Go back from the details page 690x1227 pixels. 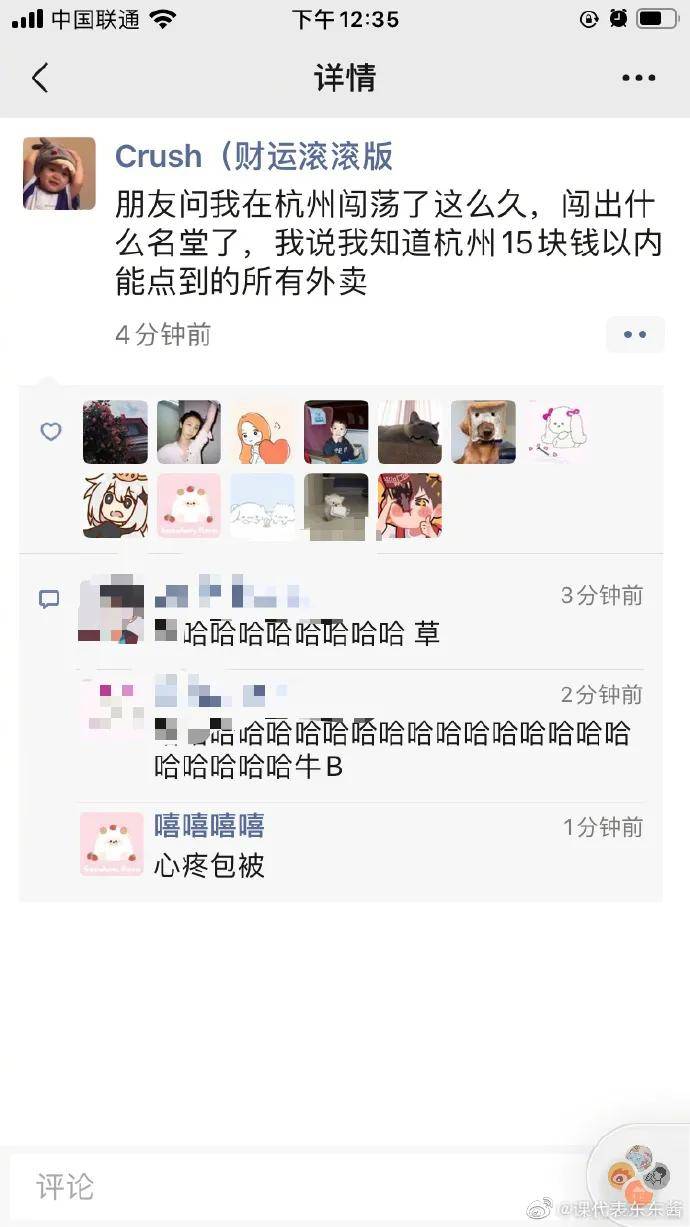point(40,77)
